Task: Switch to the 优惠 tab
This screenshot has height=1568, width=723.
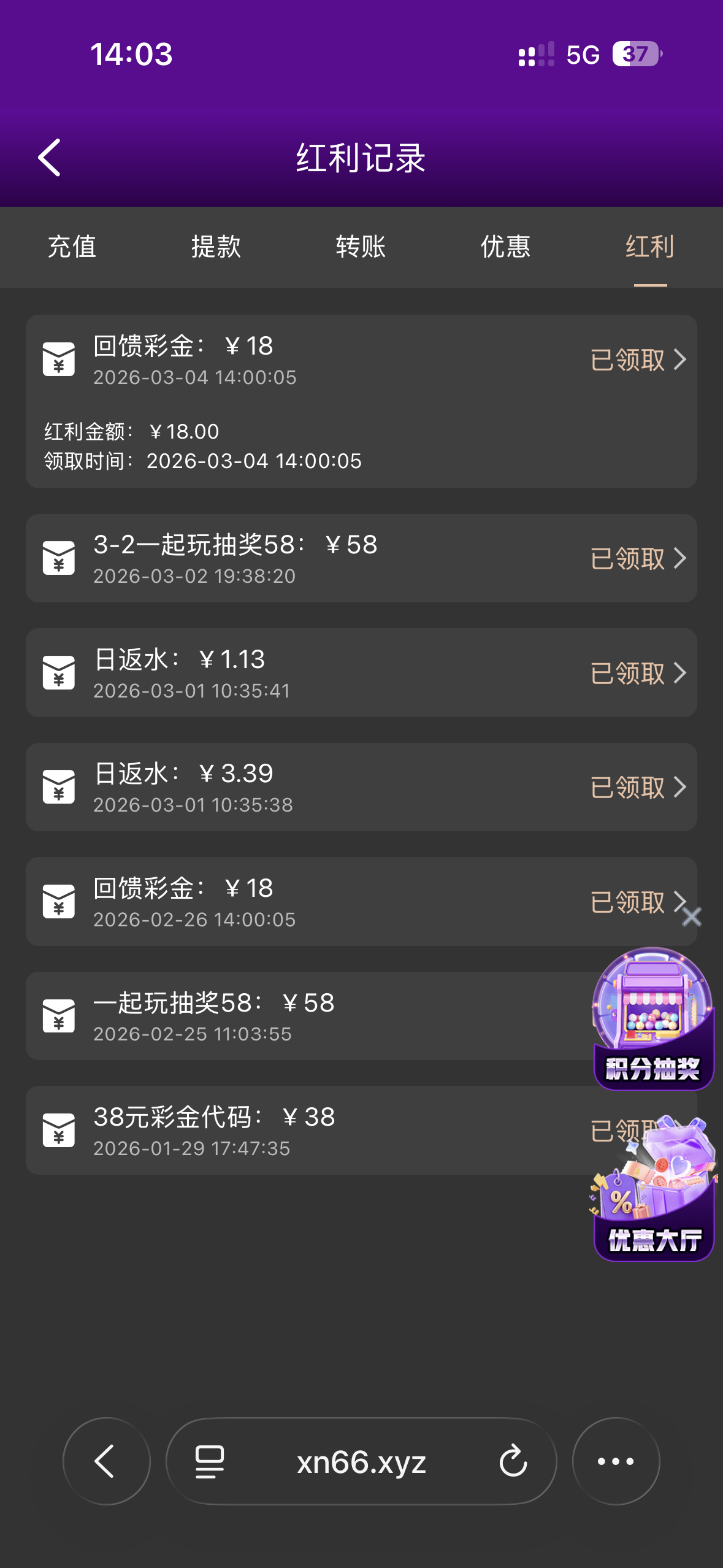Action: (x=505, y=247)
